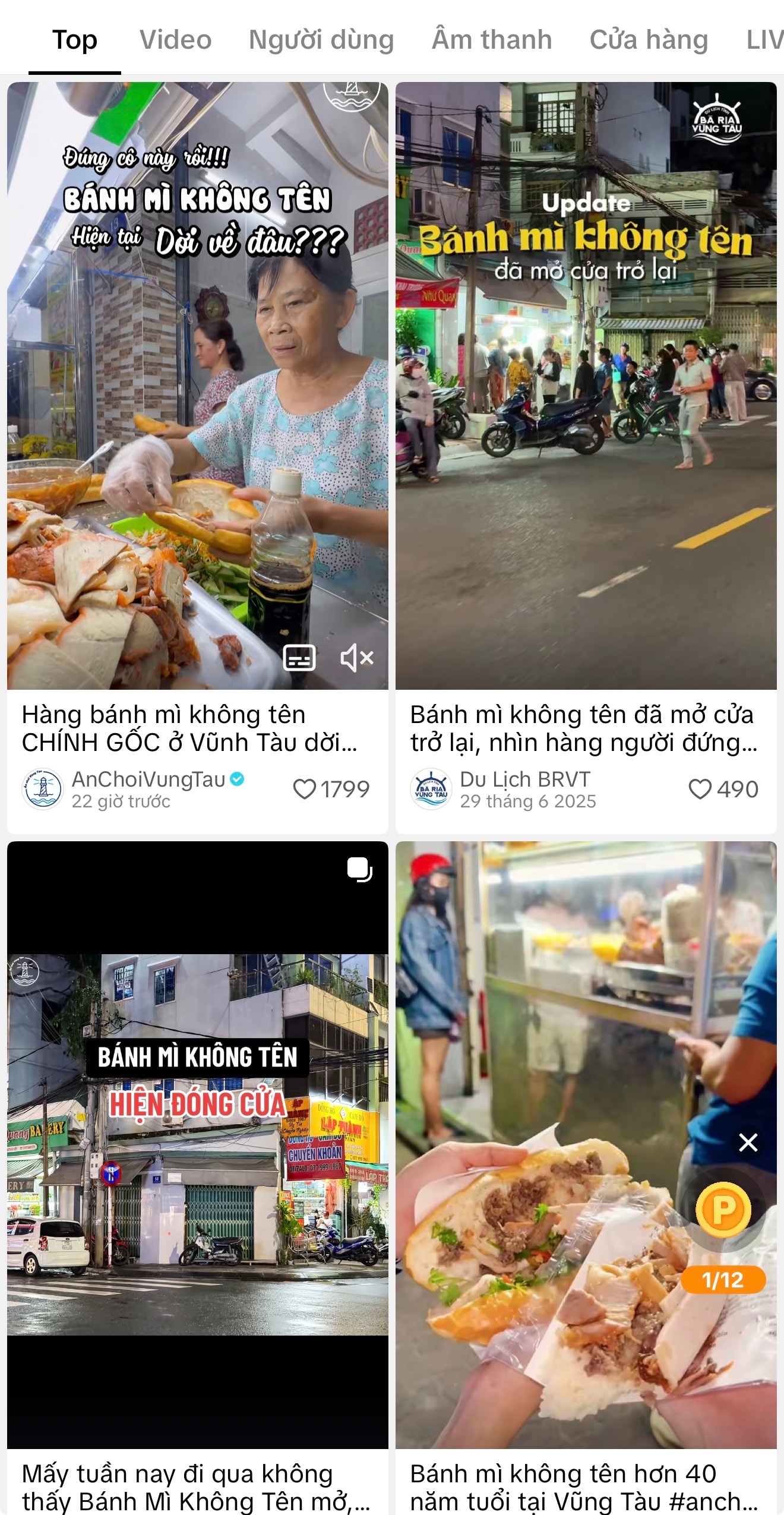Unmute the playing preview video

coord(356,658)
